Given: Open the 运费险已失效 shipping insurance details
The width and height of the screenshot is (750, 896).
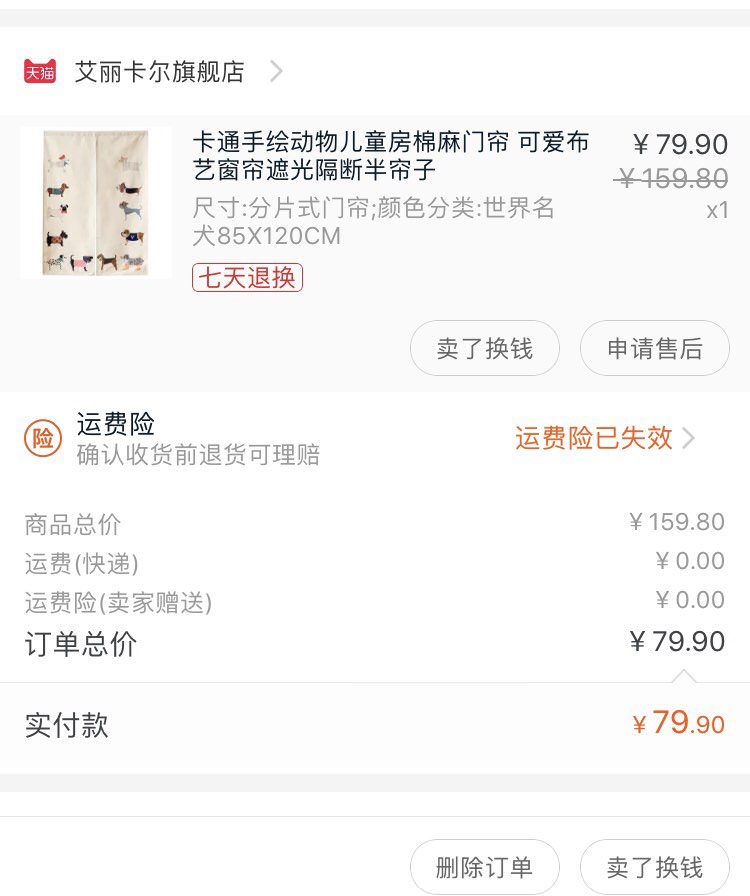Looking at the screenshot, I should [x=604, y=438].
